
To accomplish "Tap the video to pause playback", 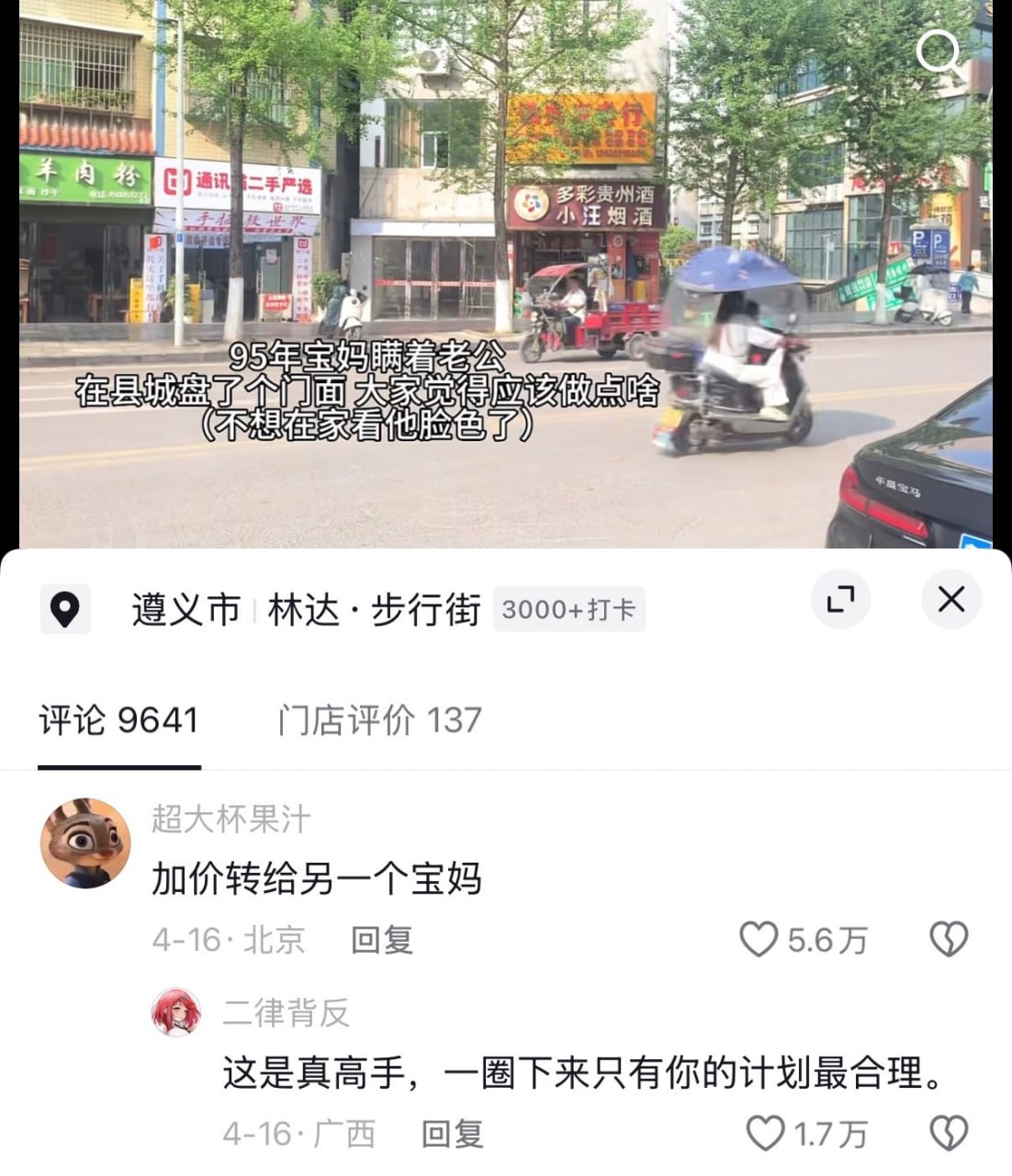I will click(x=506, y=274).
